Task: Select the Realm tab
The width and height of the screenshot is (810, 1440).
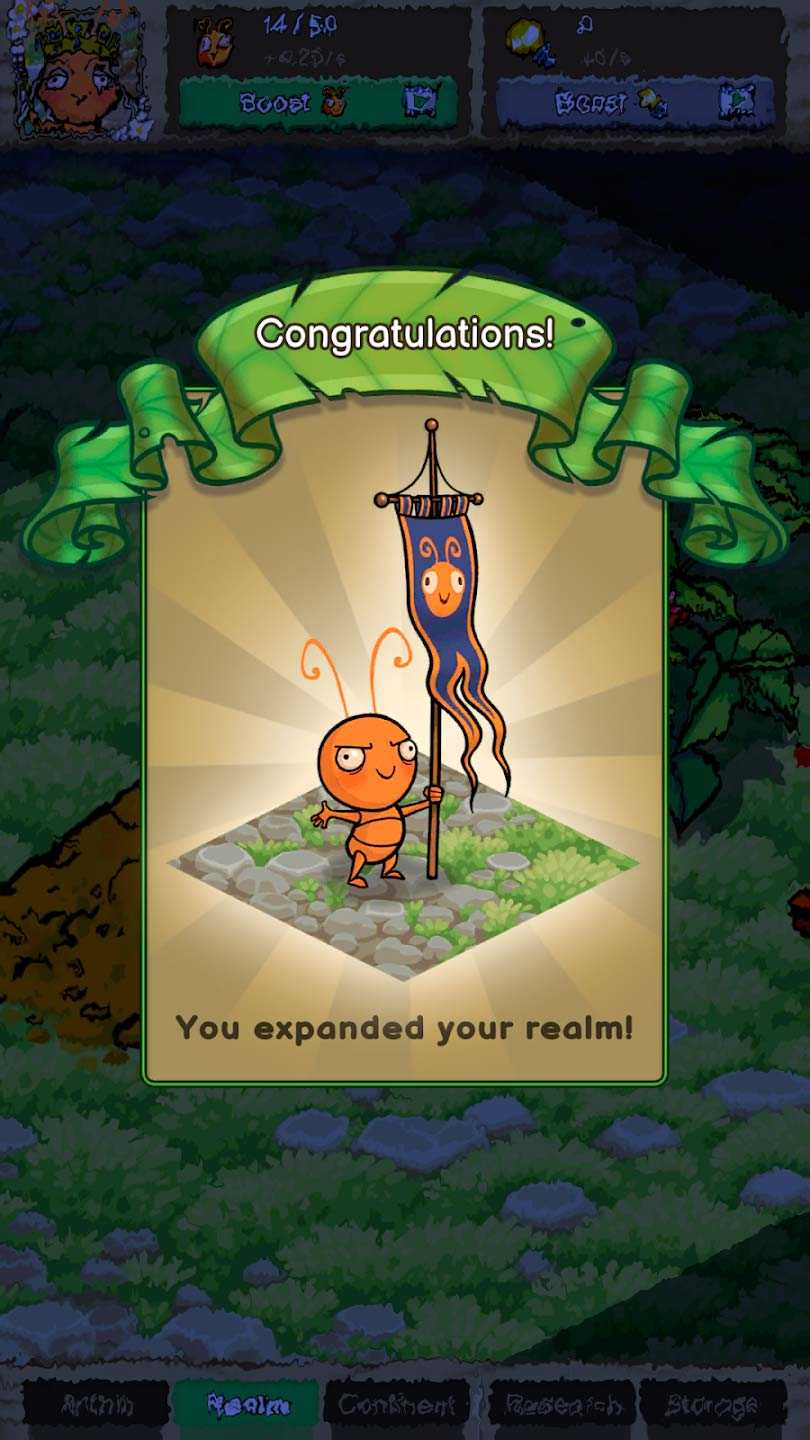Action: (248, 1405)
